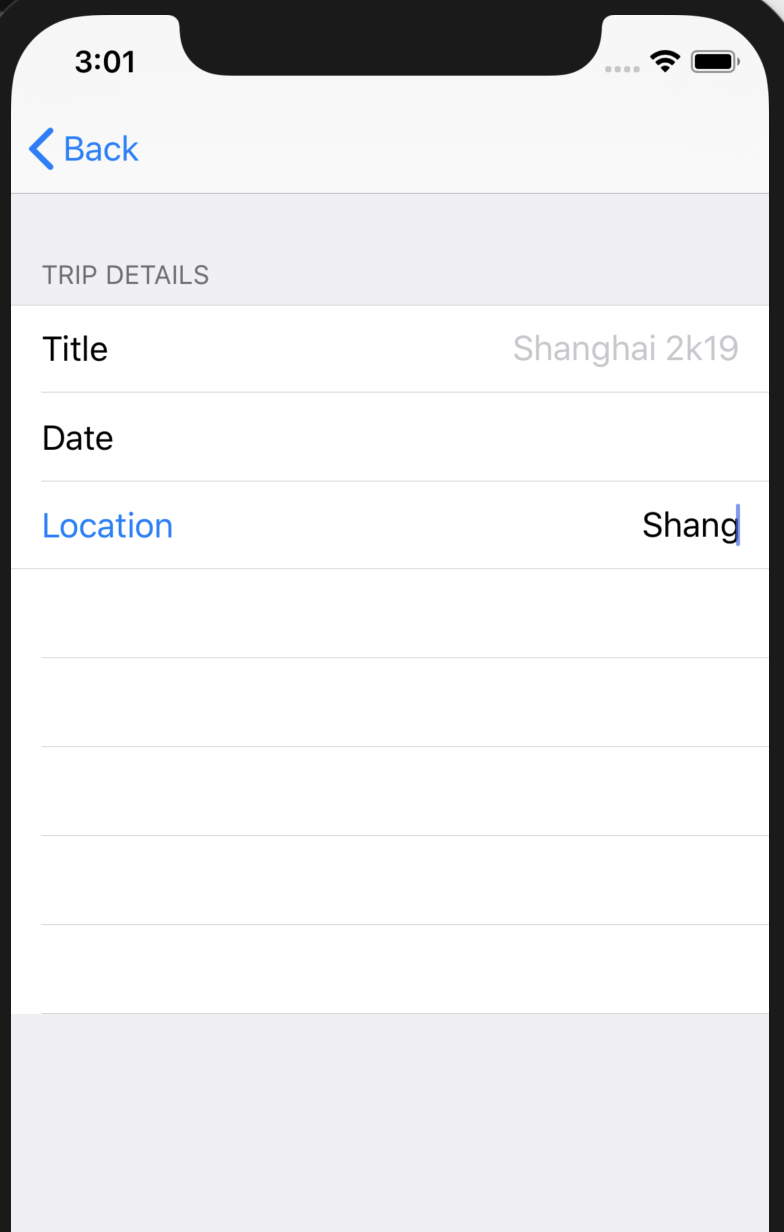
Task: Select the Back navigation button
Action: 83,148
